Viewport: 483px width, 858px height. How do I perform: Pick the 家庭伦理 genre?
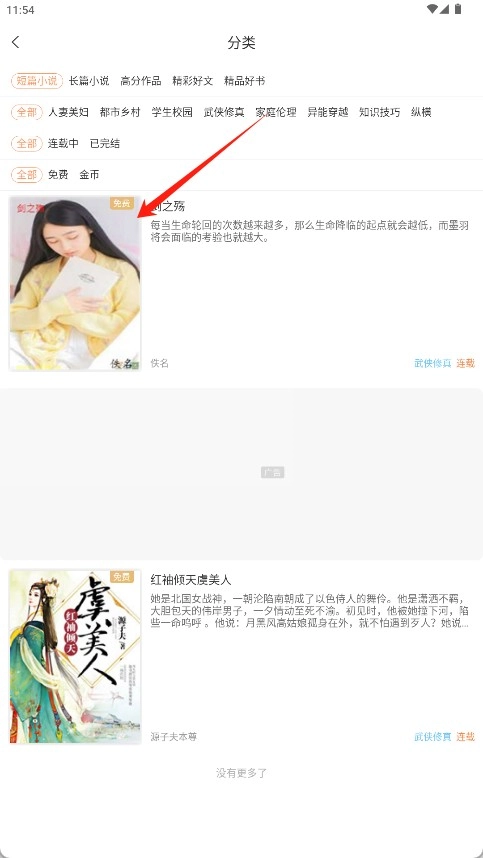[276, 112]
